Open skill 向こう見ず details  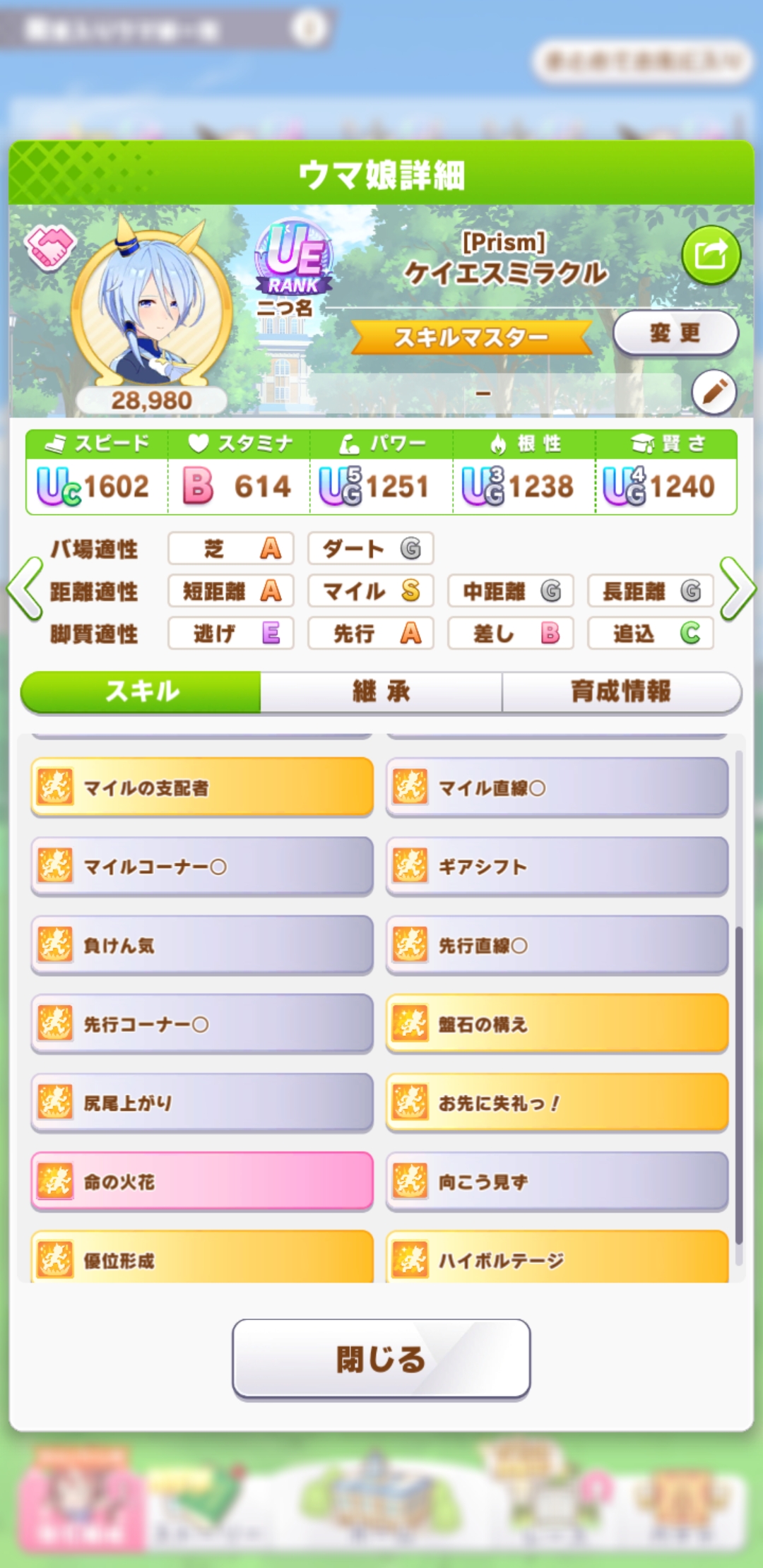click(557, 1182)
